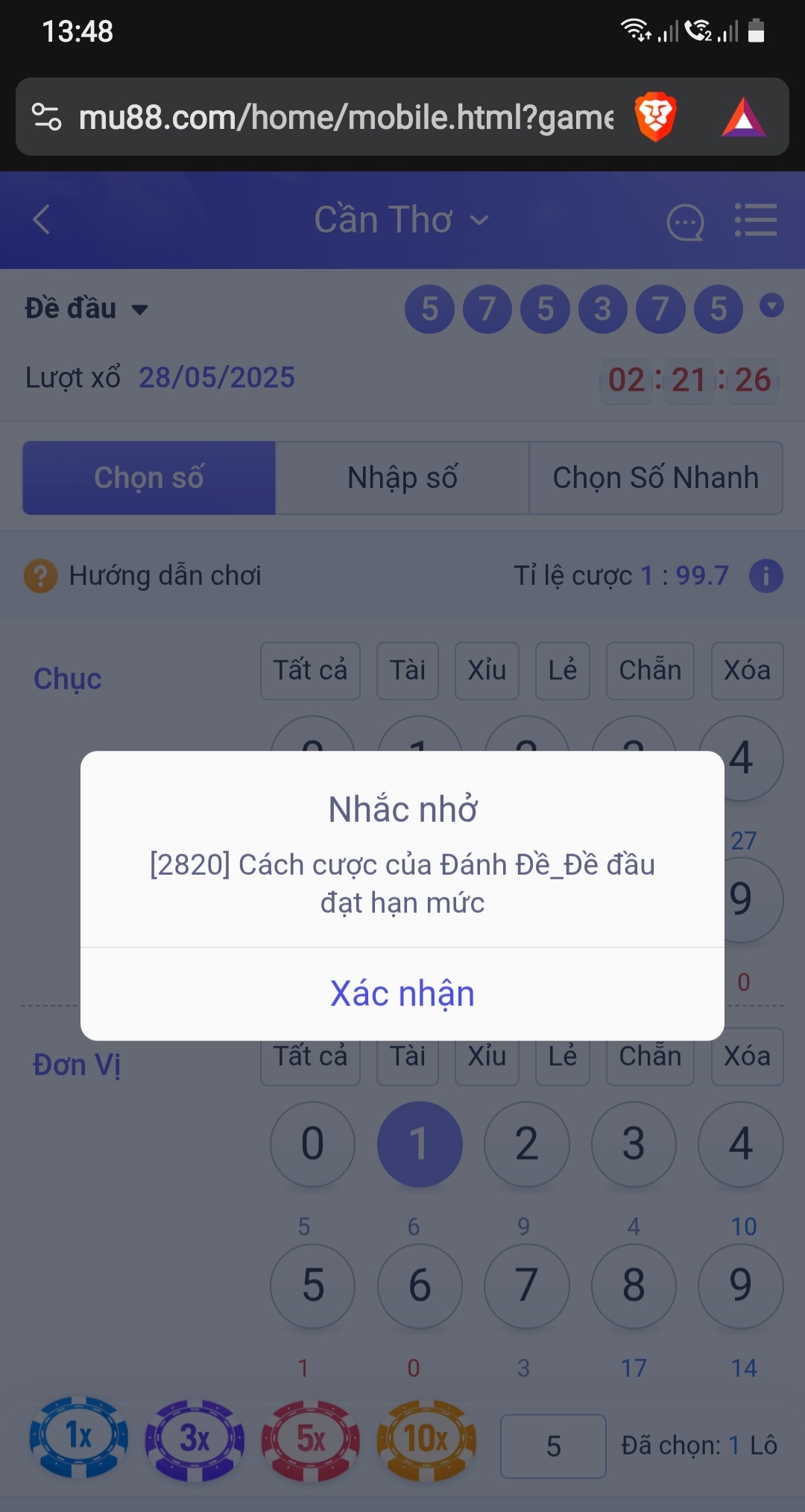Expand the Cần Thơ region dropdown

point(402,220)
